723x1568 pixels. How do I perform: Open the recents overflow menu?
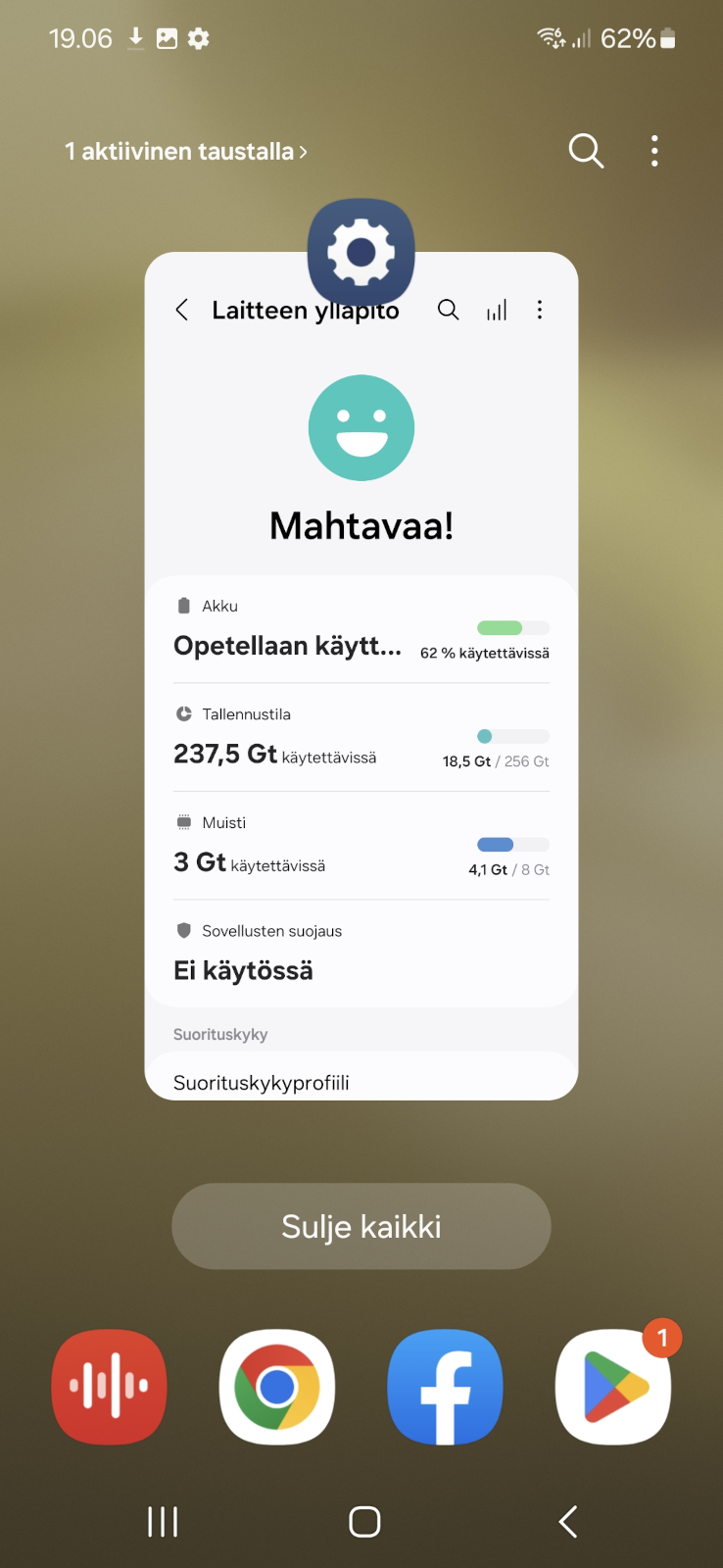[x=654, y=151]
